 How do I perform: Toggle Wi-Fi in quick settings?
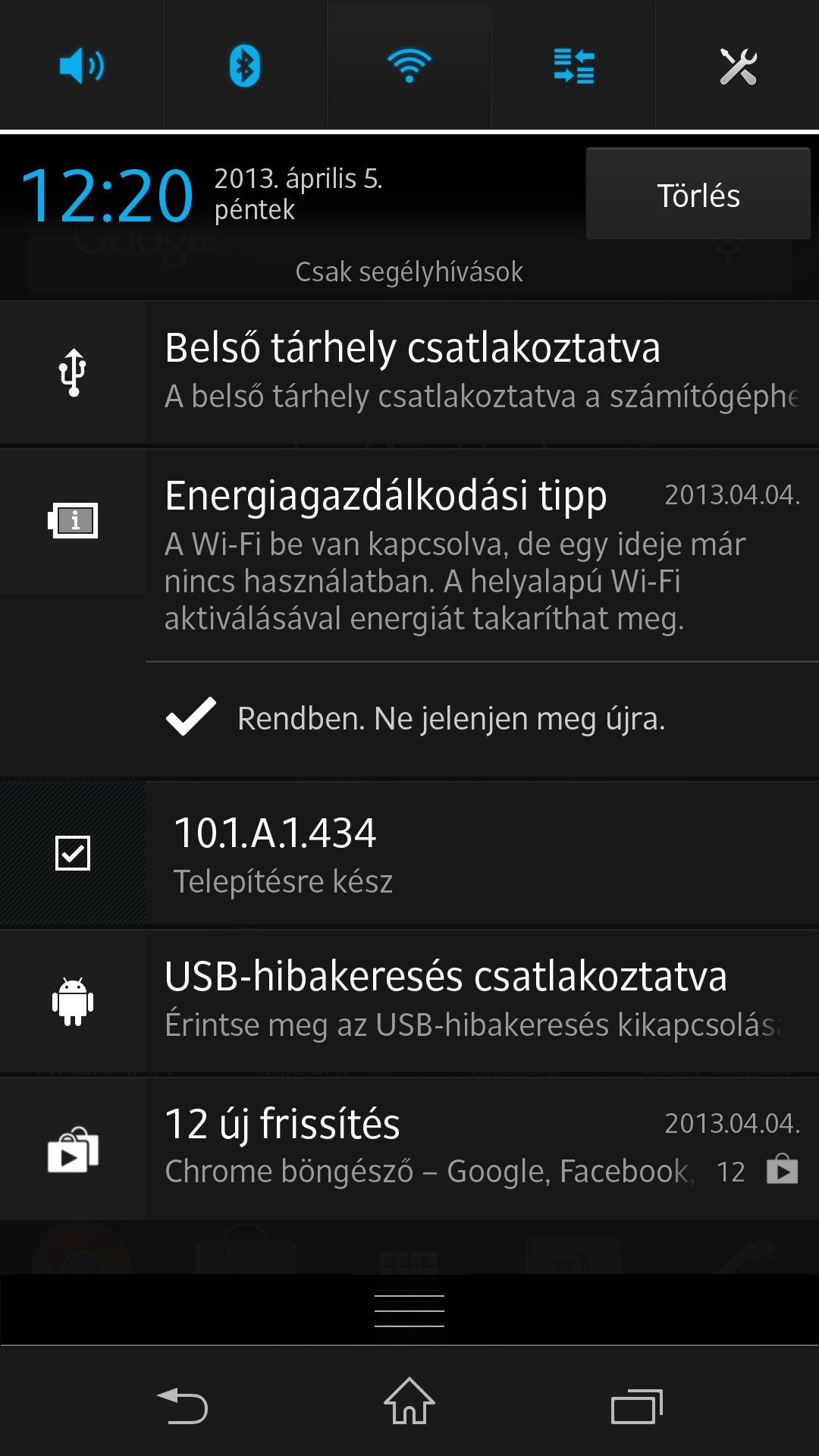coord(409,66)
